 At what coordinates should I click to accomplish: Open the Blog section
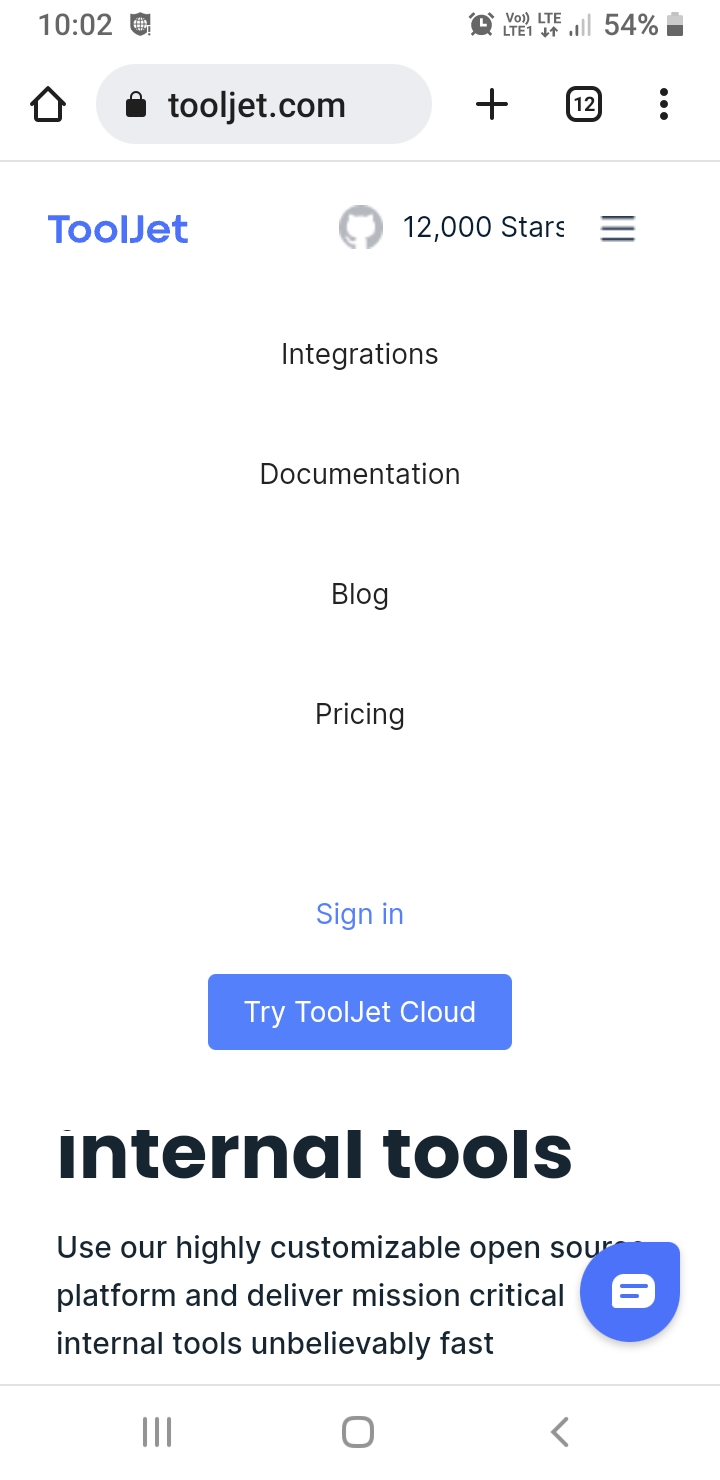[x=359, y=593]
